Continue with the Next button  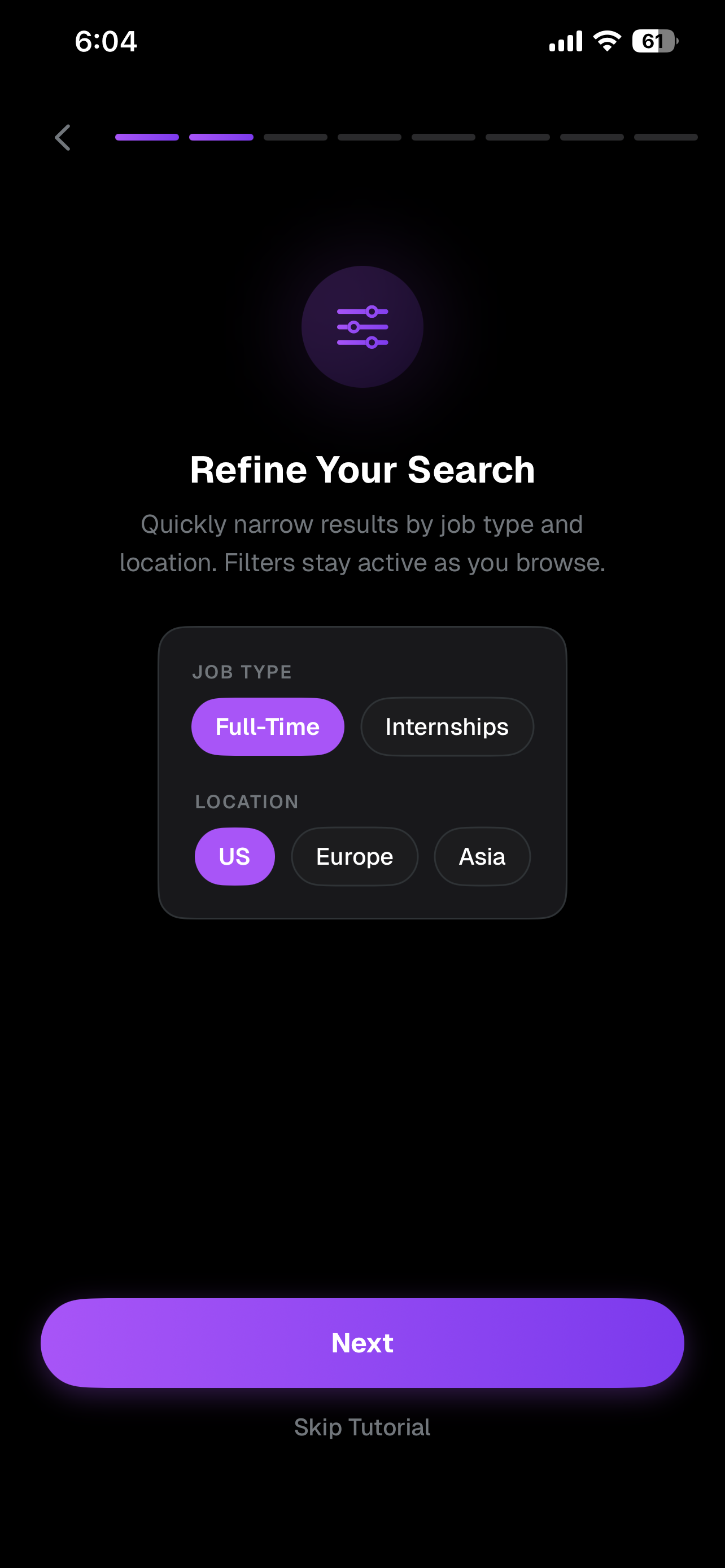click(x=362, y=1343)
